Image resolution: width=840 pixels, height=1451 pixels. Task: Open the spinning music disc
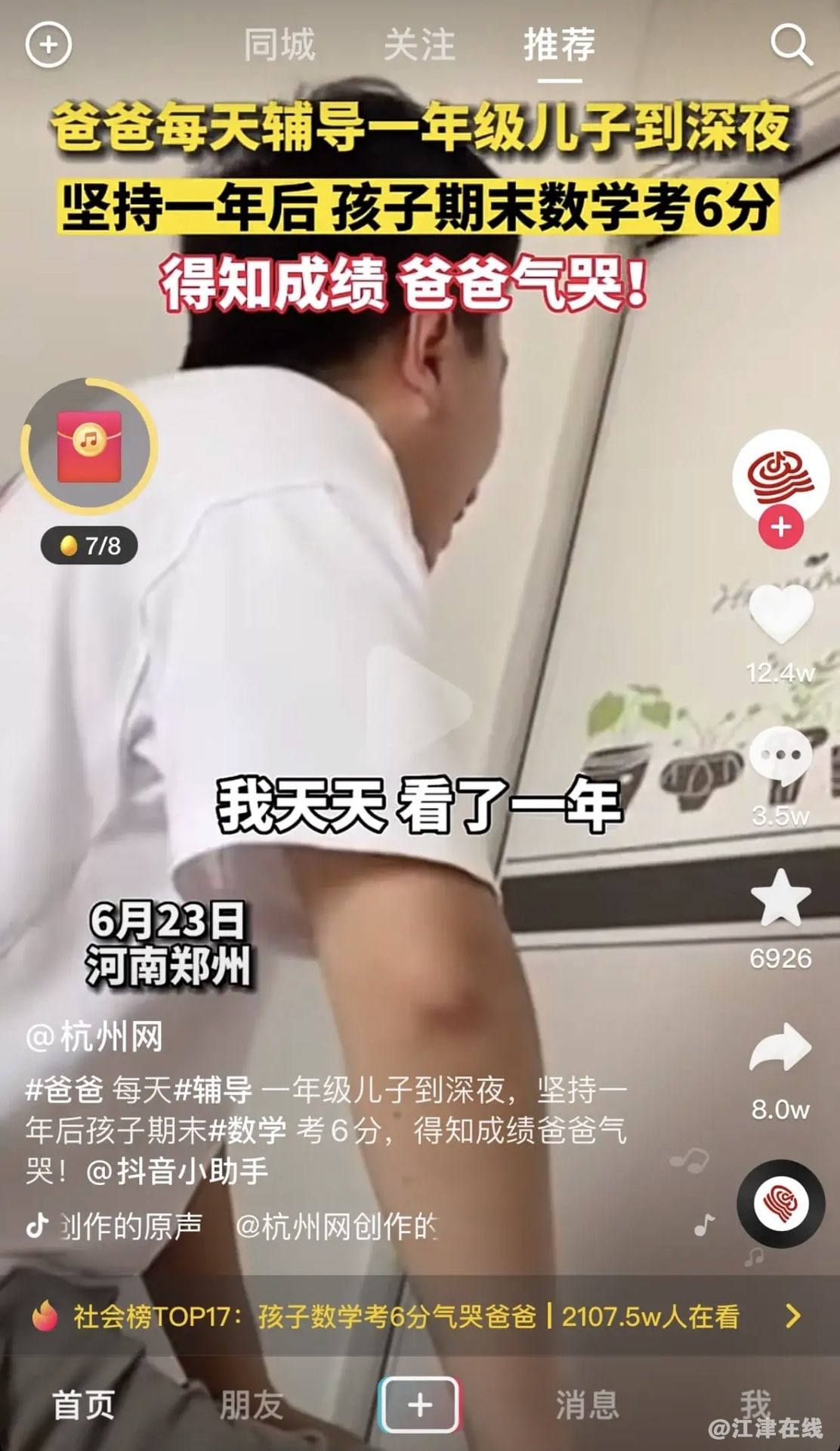780,1203
